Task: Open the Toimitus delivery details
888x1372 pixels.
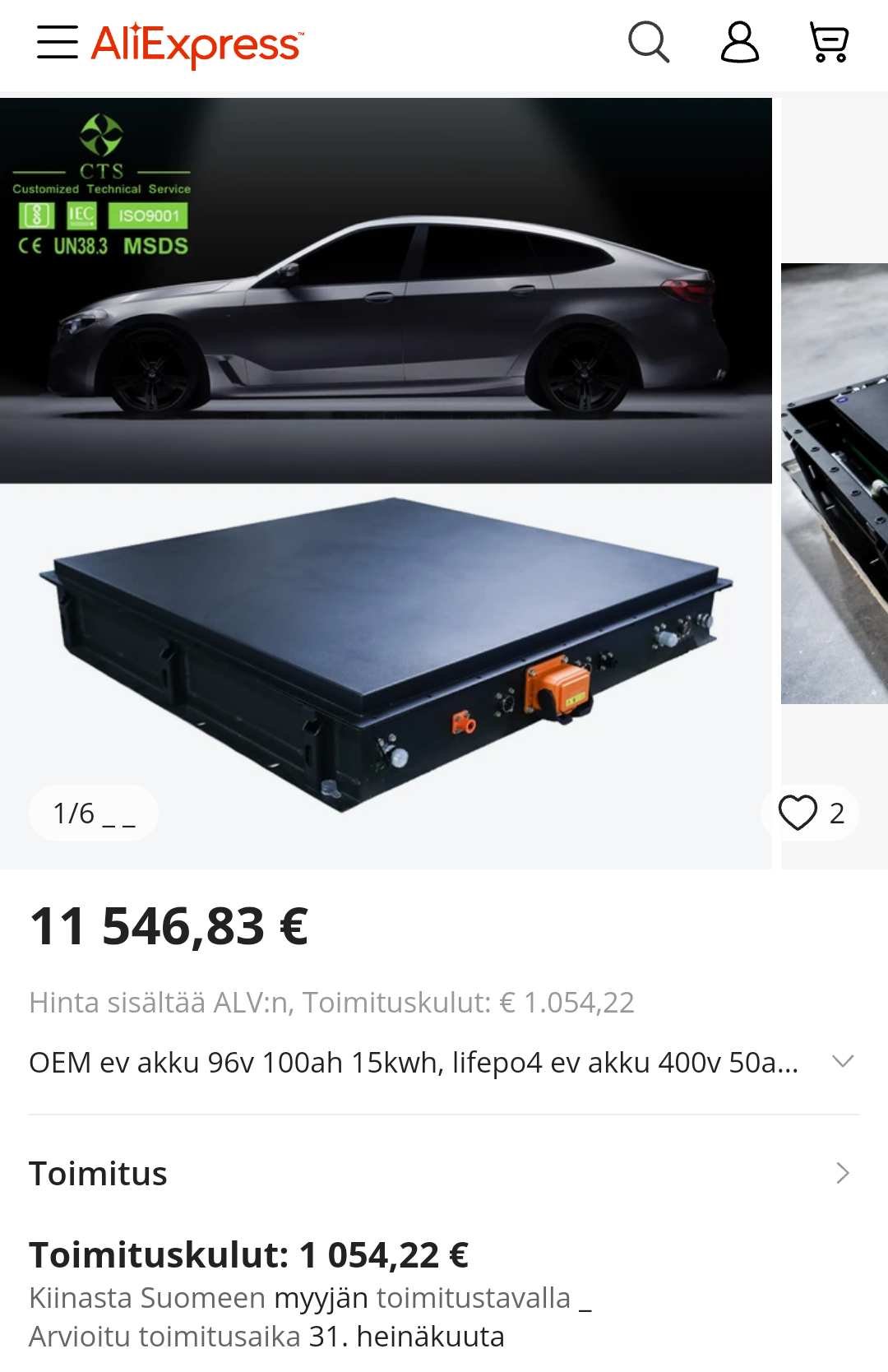Action: coord(444,1173)
